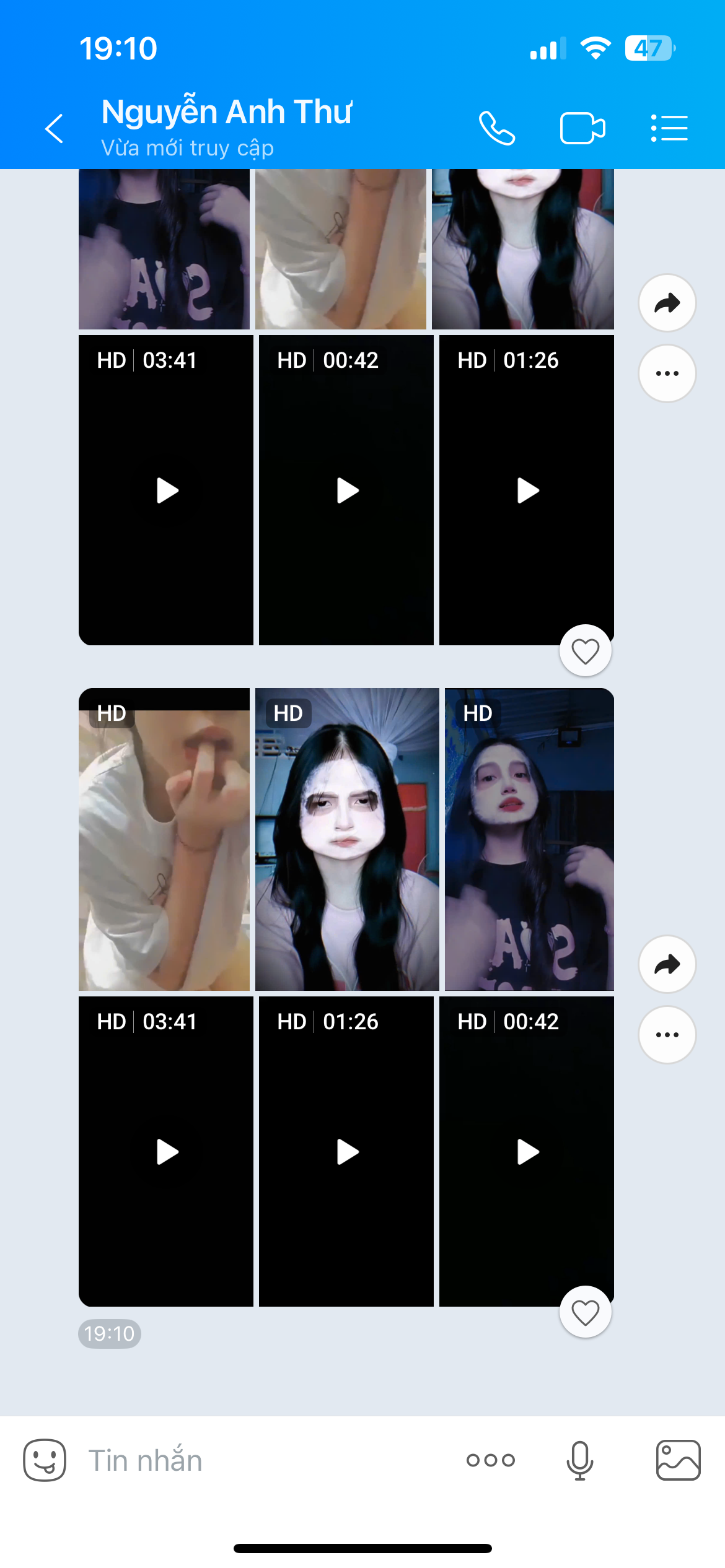Like the album sent at 19:10
725x1568 pixels.
point(585,1312)
